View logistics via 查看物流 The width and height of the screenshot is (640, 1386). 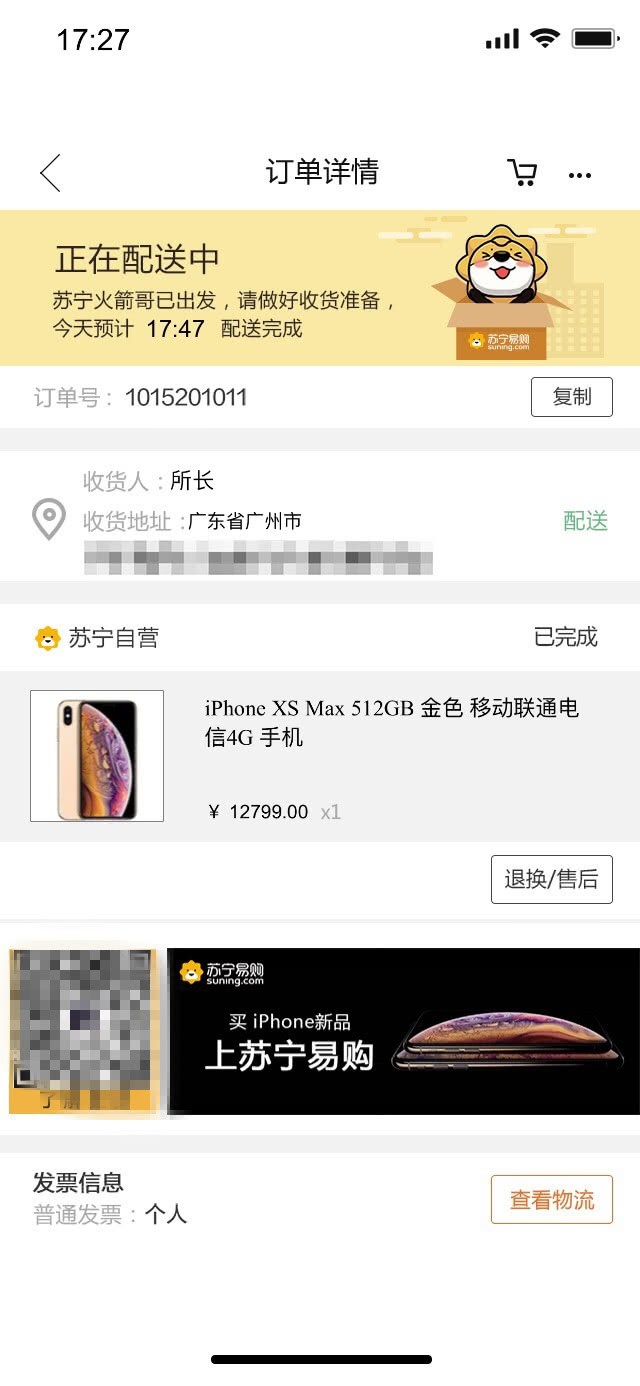pyautogui.click(x=551, y=1199)
